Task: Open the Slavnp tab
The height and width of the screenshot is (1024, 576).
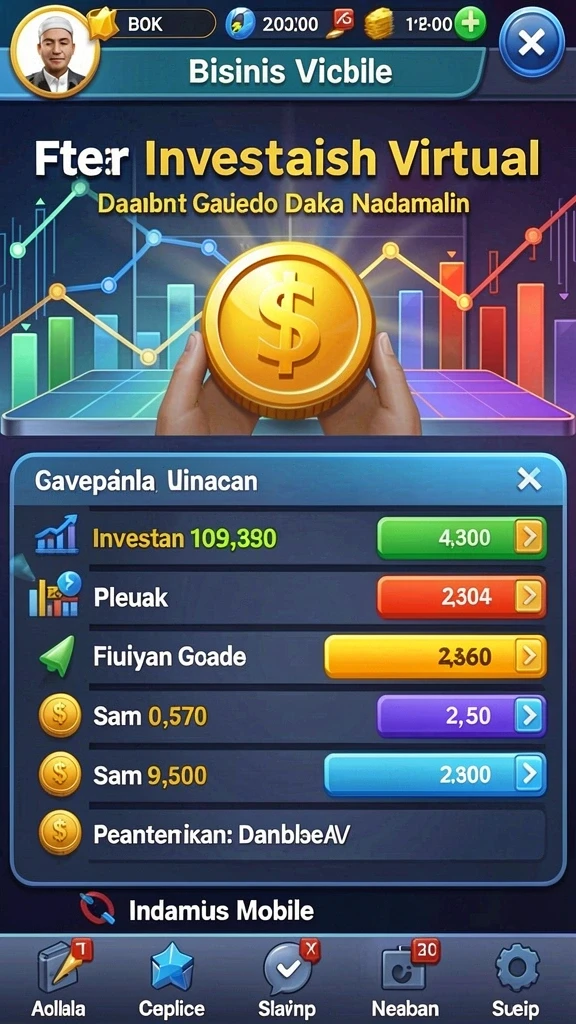Action: (287, 979)
